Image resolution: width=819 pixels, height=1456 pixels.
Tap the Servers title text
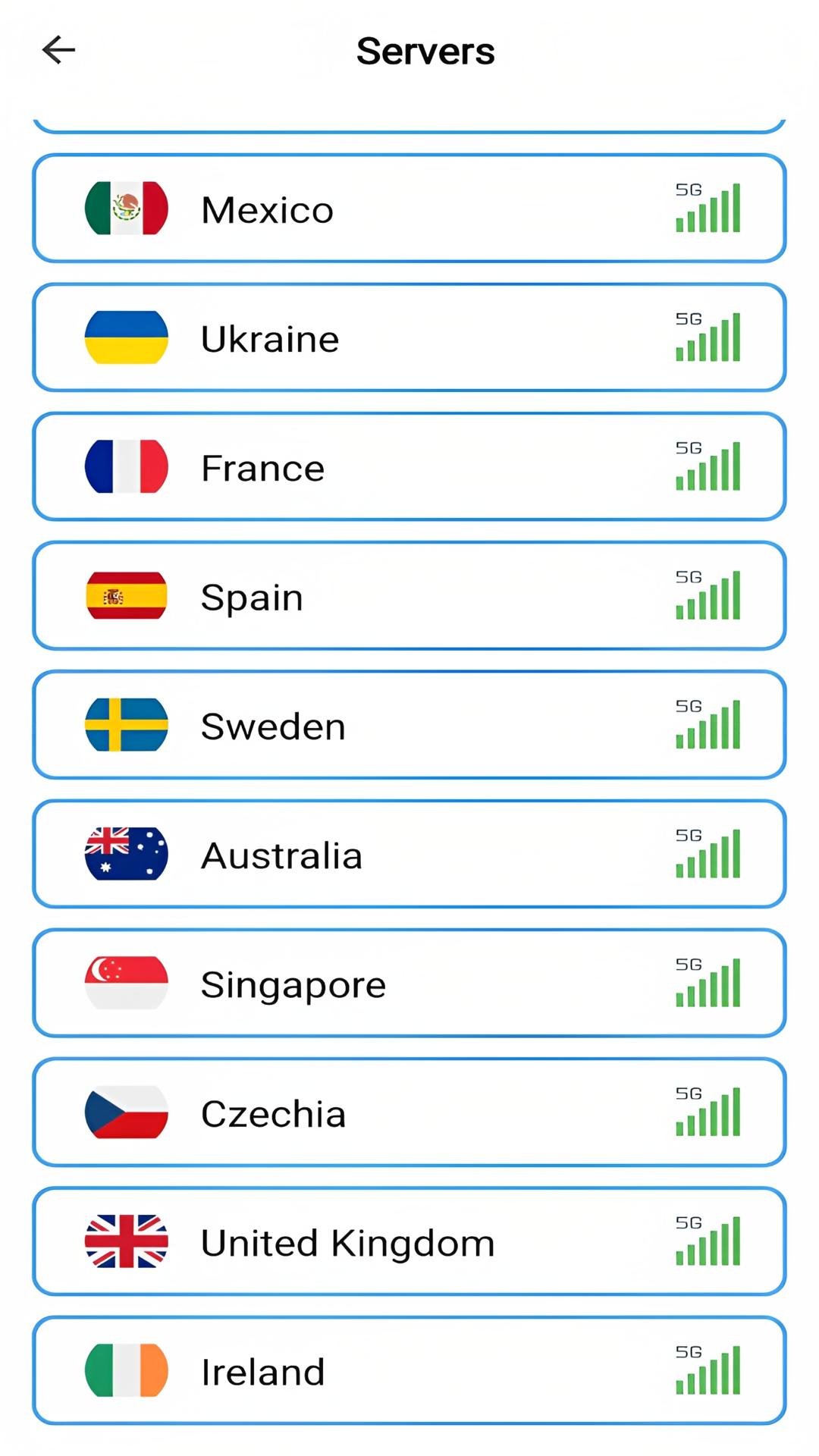click(425, 50)
